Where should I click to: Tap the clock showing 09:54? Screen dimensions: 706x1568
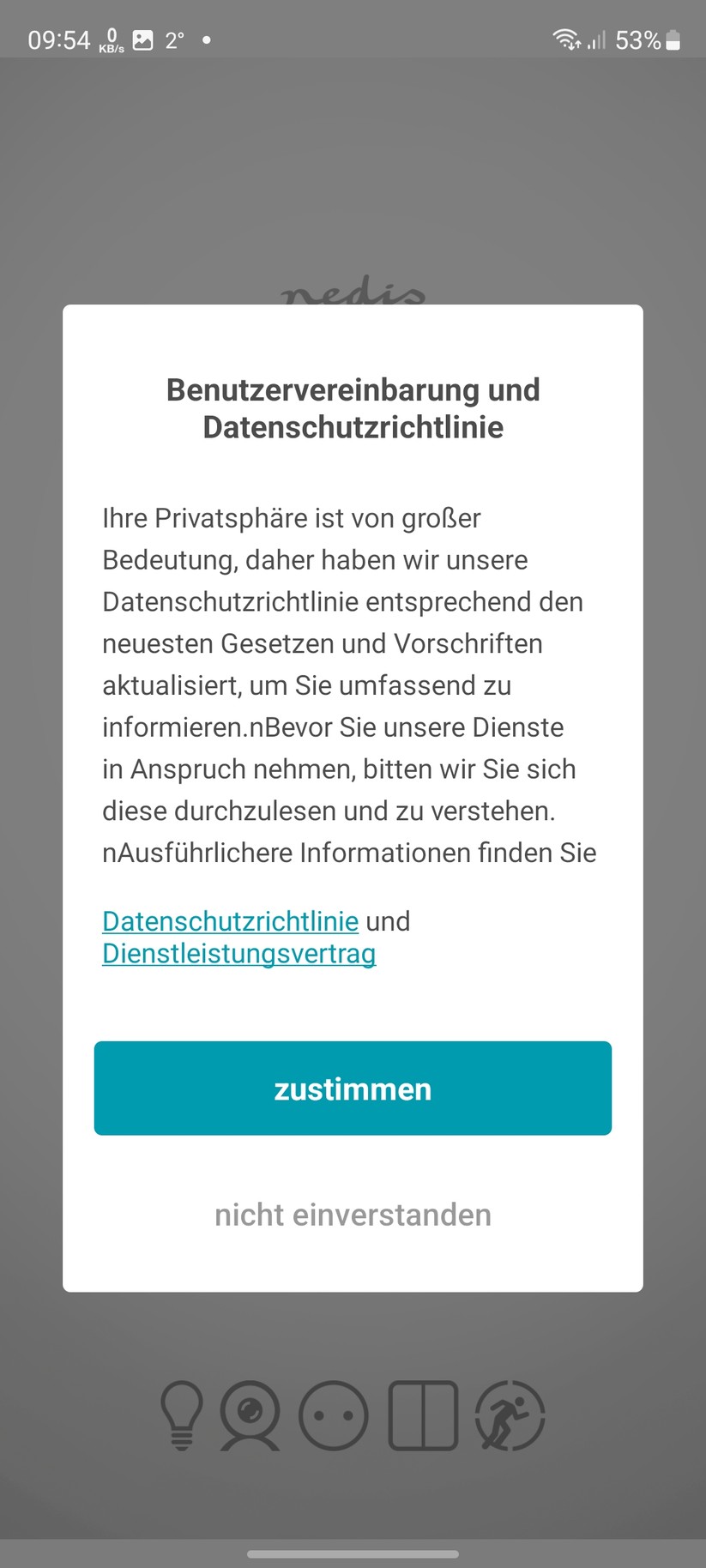point(60,39)
